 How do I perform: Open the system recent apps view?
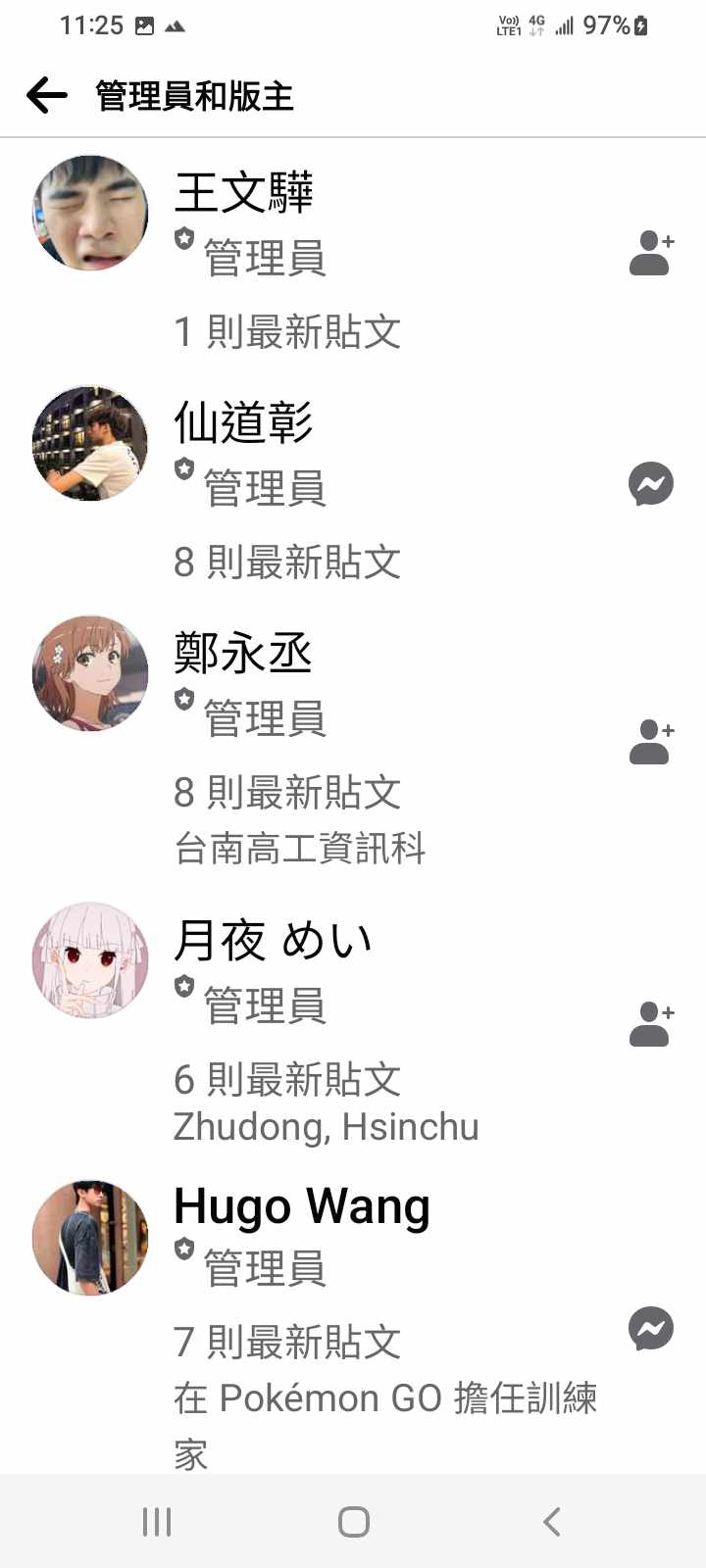point(157,1522)
